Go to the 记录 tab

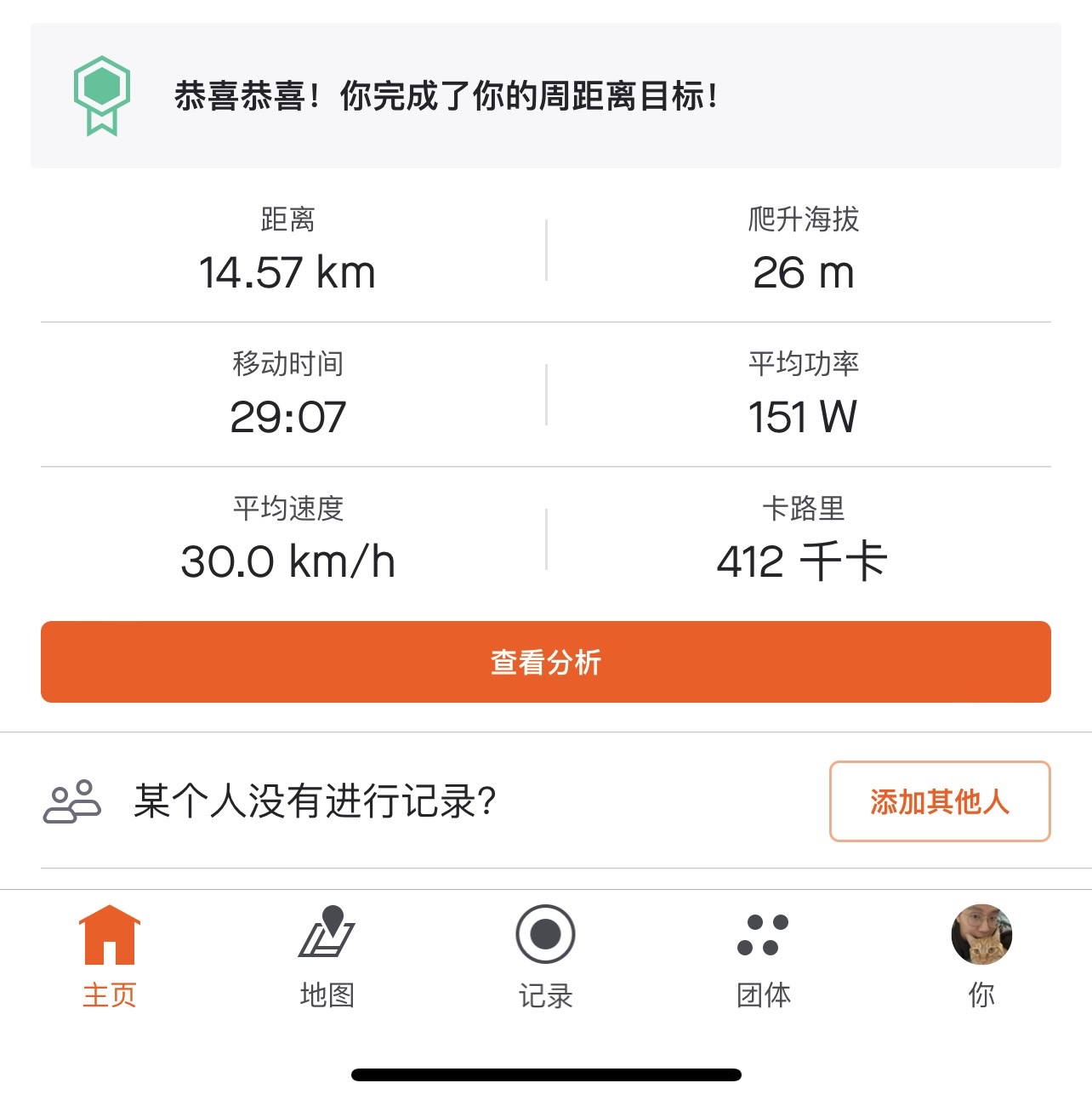[x=545, y=957]
